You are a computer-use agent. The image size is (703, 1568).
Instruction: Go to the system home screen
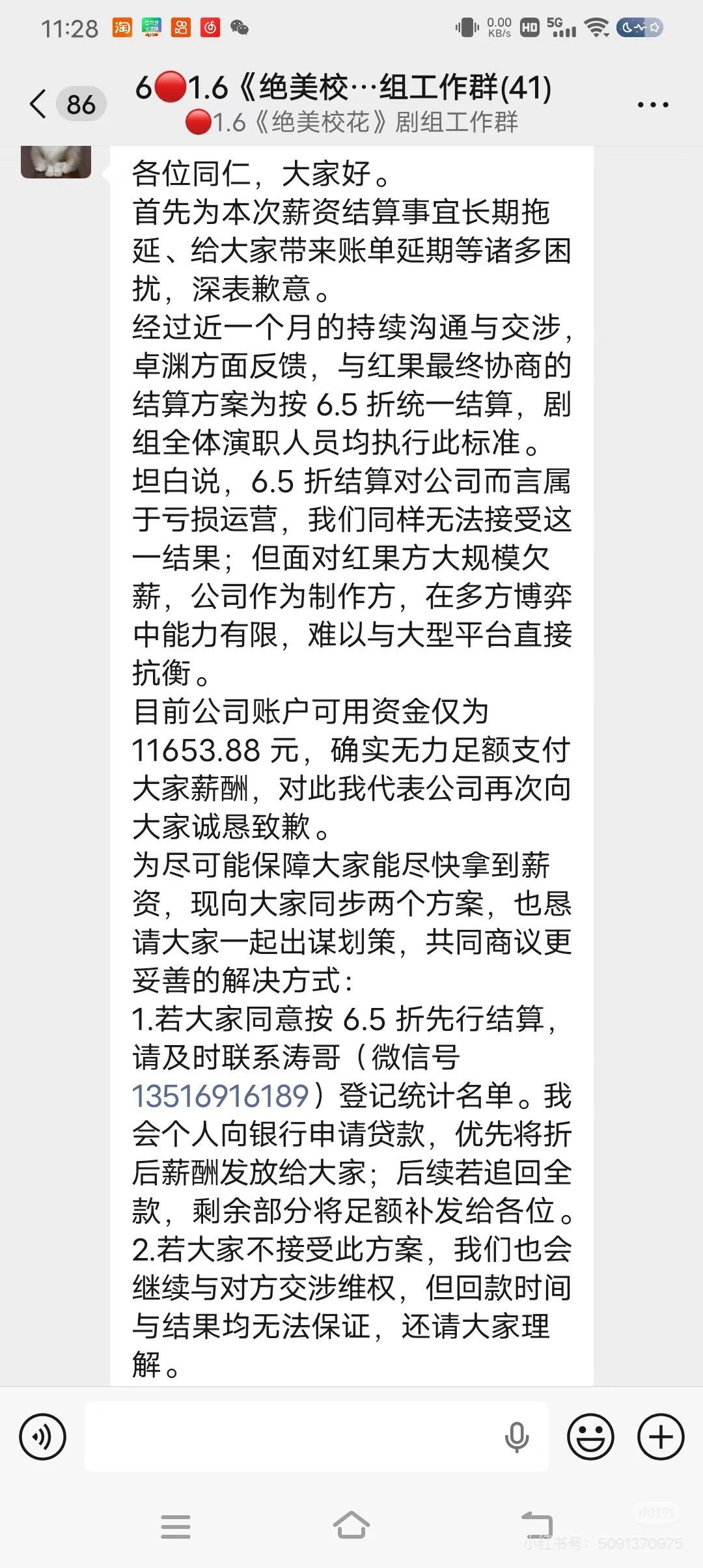pyautogui.click(x=351, y=1526)
